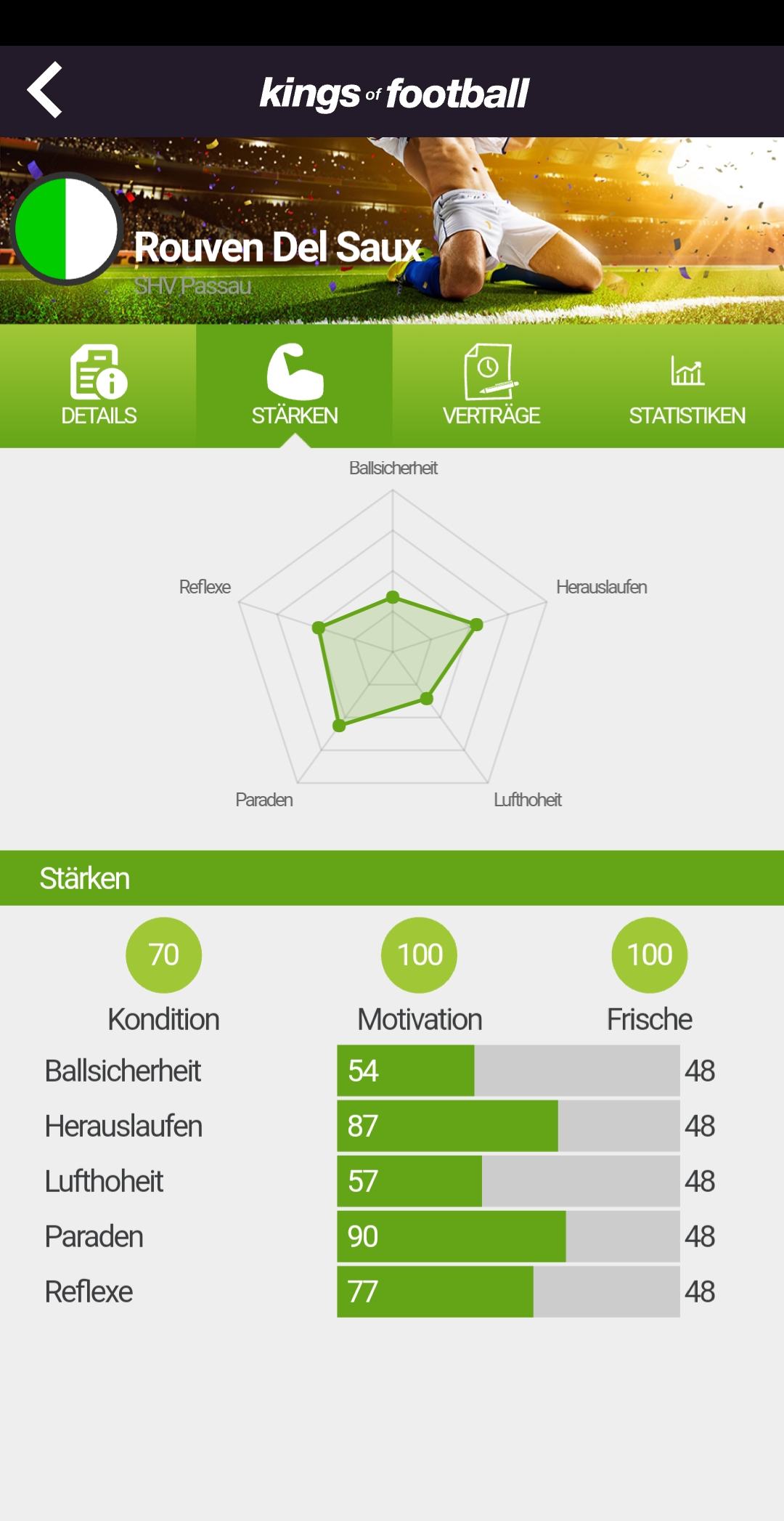This screenshot has height=1521, width=784.
Task: Select the Stärken tab
Action: tap(295, 386)
